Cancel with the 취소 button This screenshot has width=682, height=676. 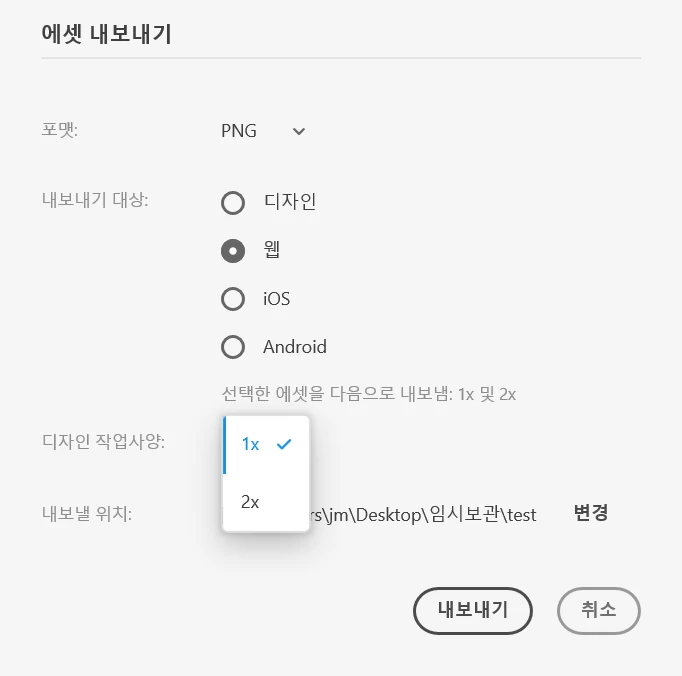598,610
